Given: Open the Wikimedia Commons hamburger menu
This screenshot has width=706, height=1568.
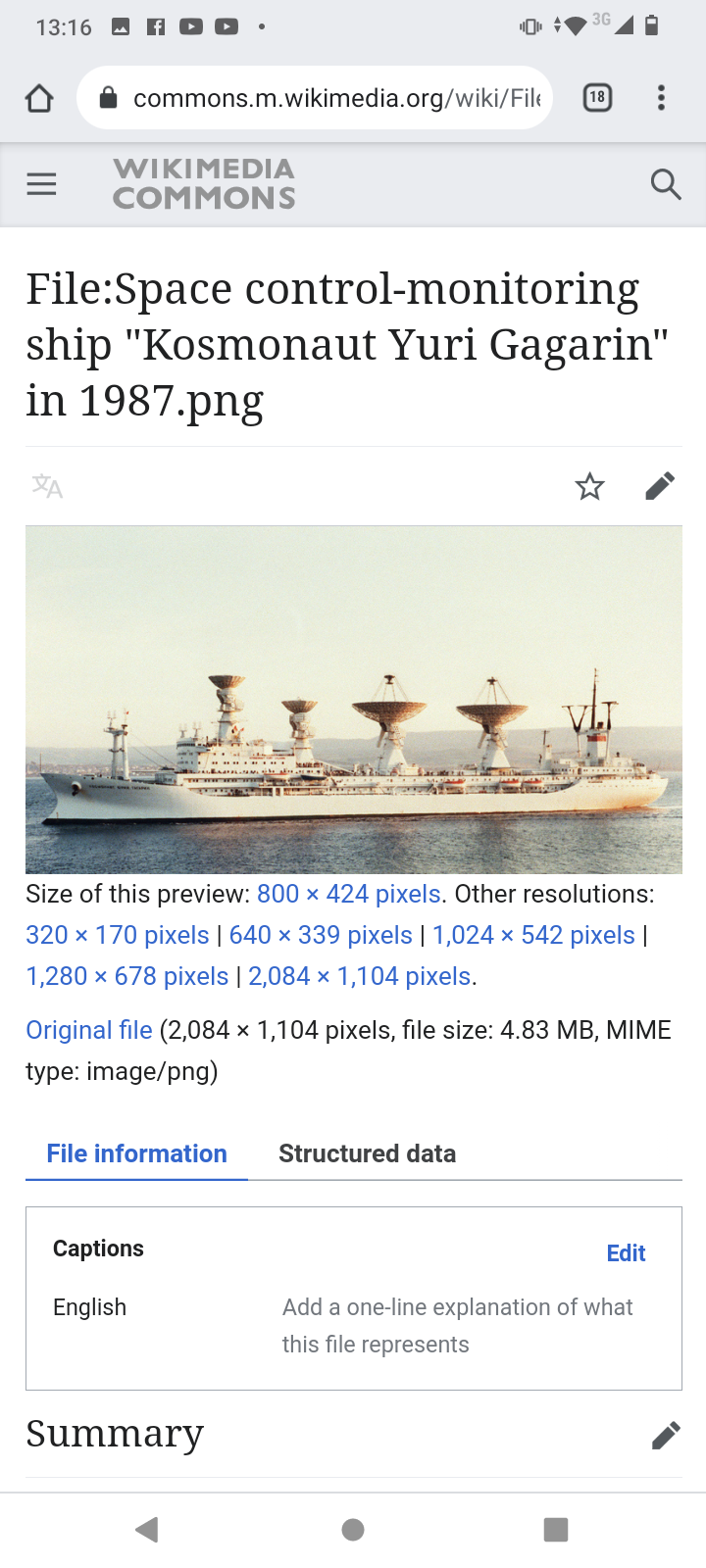Looking at the screenshot, I should (x=41, y=184).
